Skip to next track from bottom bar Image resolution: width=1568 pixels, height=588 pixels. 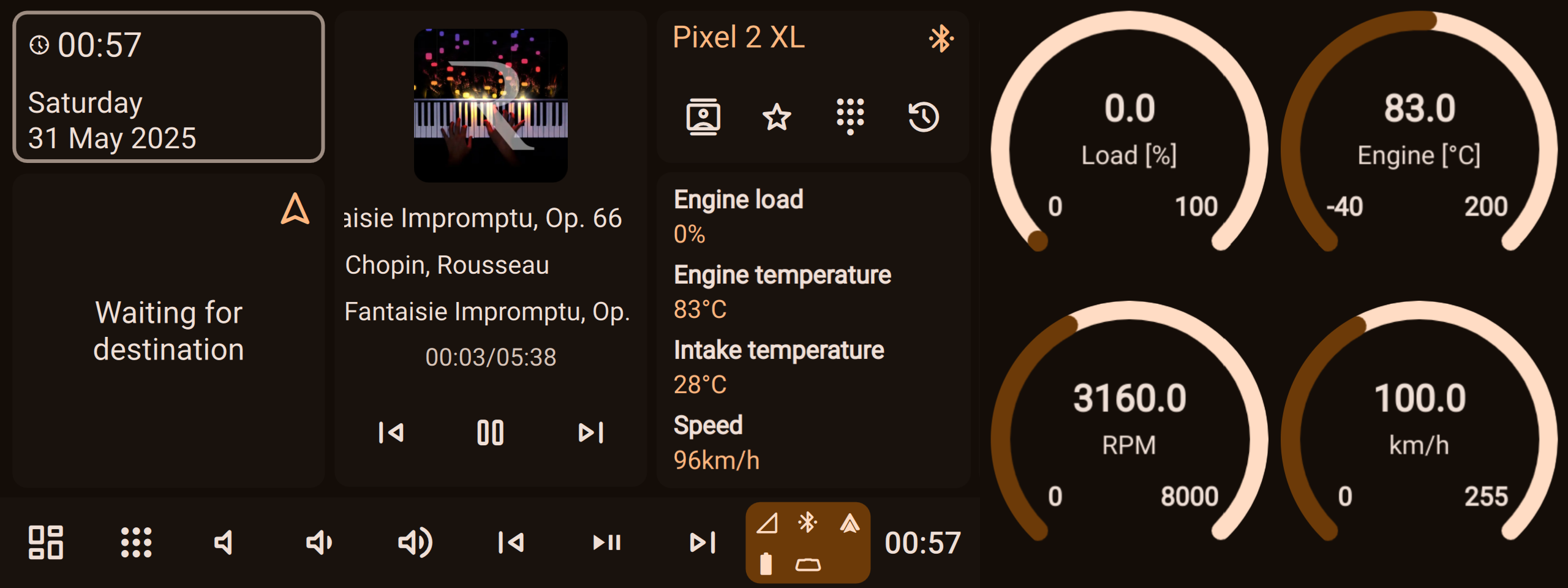pos(703,543)
